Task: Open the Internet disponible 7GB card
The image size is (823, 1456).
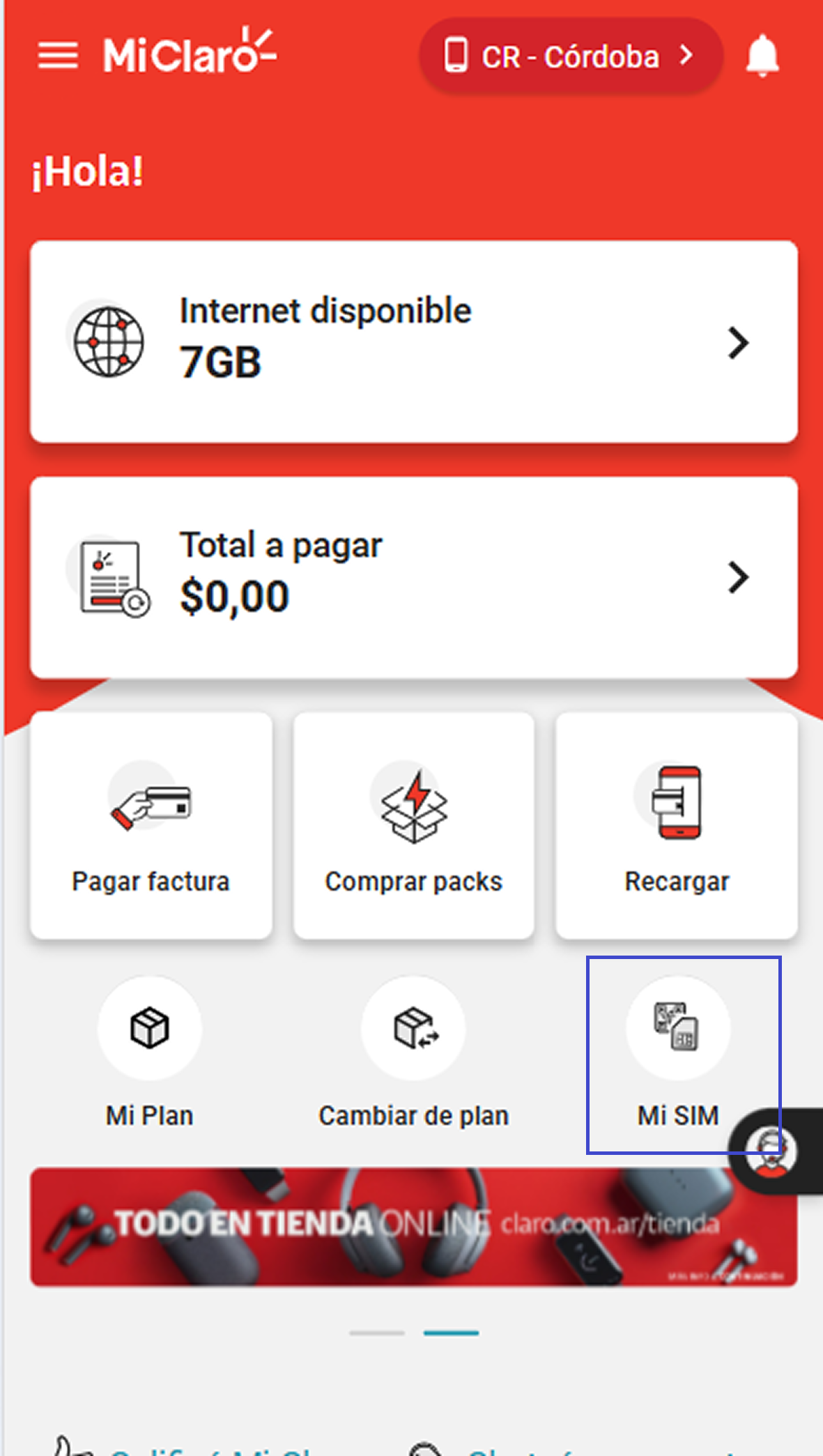Action: tap(413, 342)
